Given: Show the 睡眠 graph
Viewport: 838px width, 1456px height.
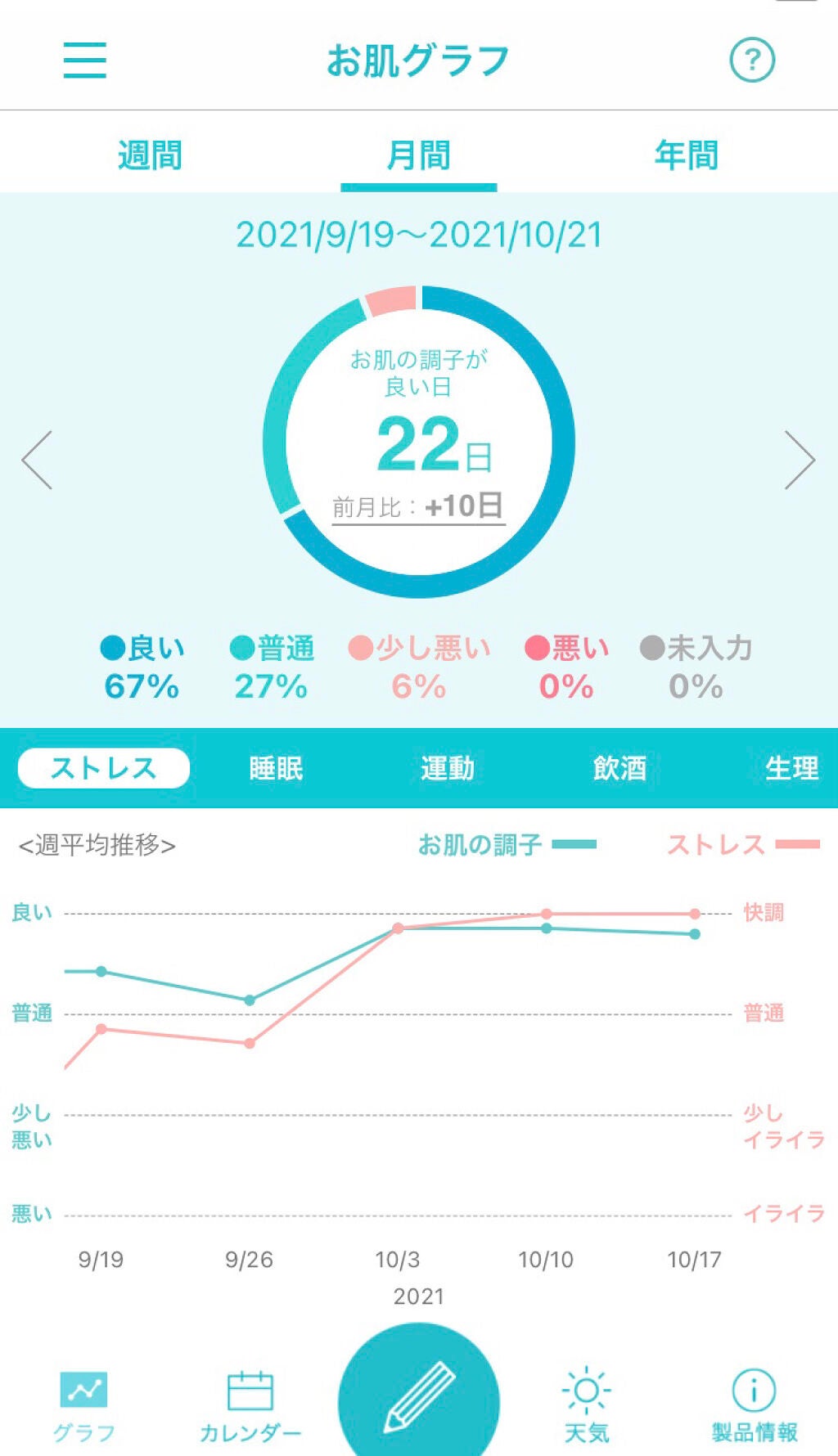Looking at the screenshot, I should click(x=276, y=768).
